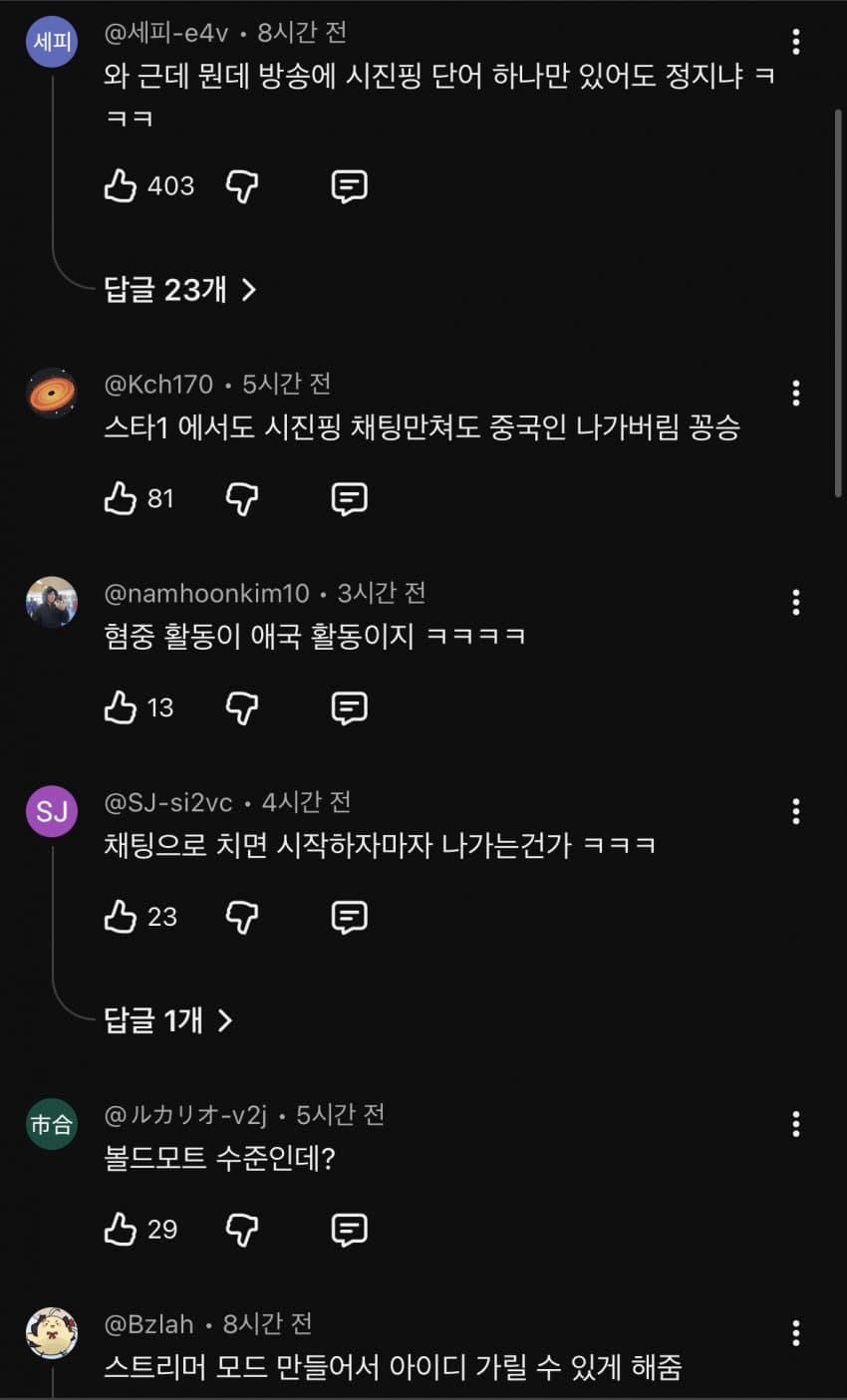
Task: Reply to @Kch170's comment
Action: point(349,498)
